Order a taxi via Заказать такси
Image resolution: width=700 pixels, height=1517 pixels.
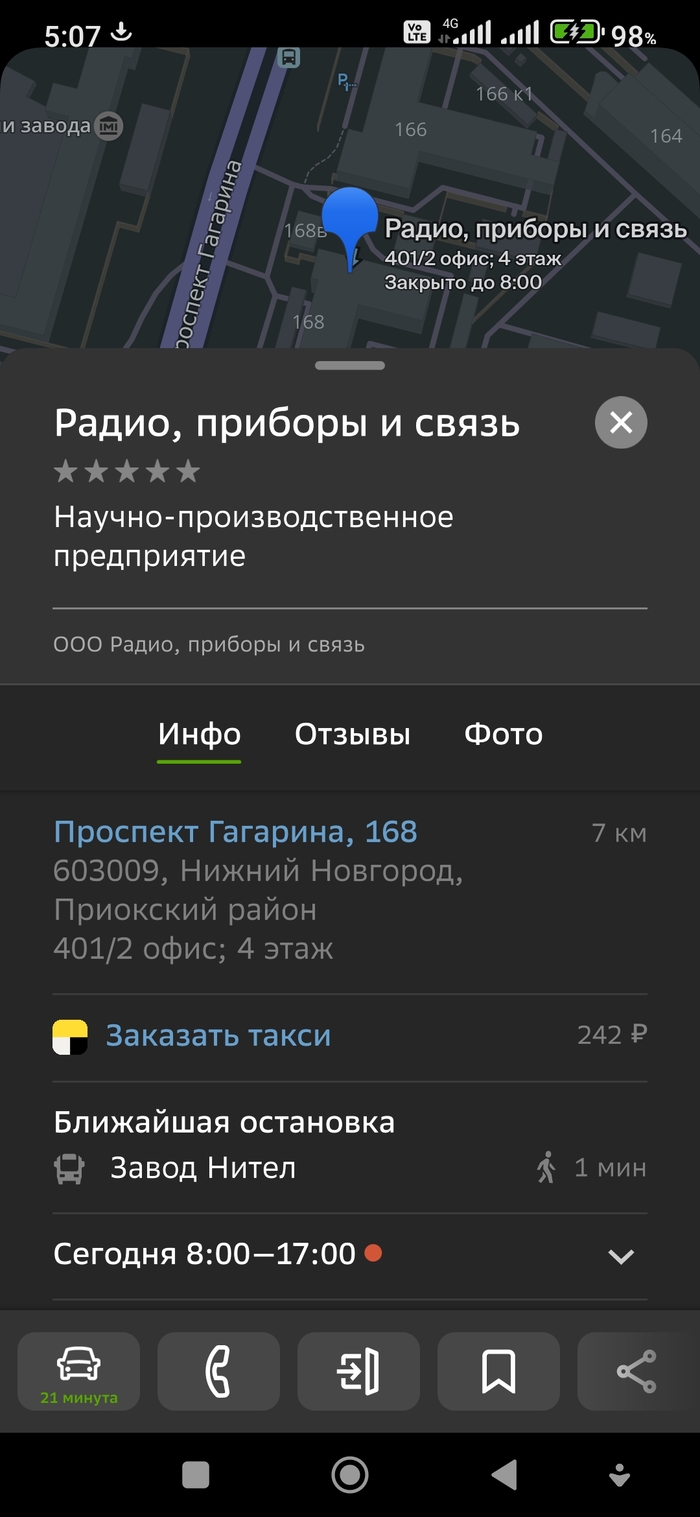[218, 1035]
